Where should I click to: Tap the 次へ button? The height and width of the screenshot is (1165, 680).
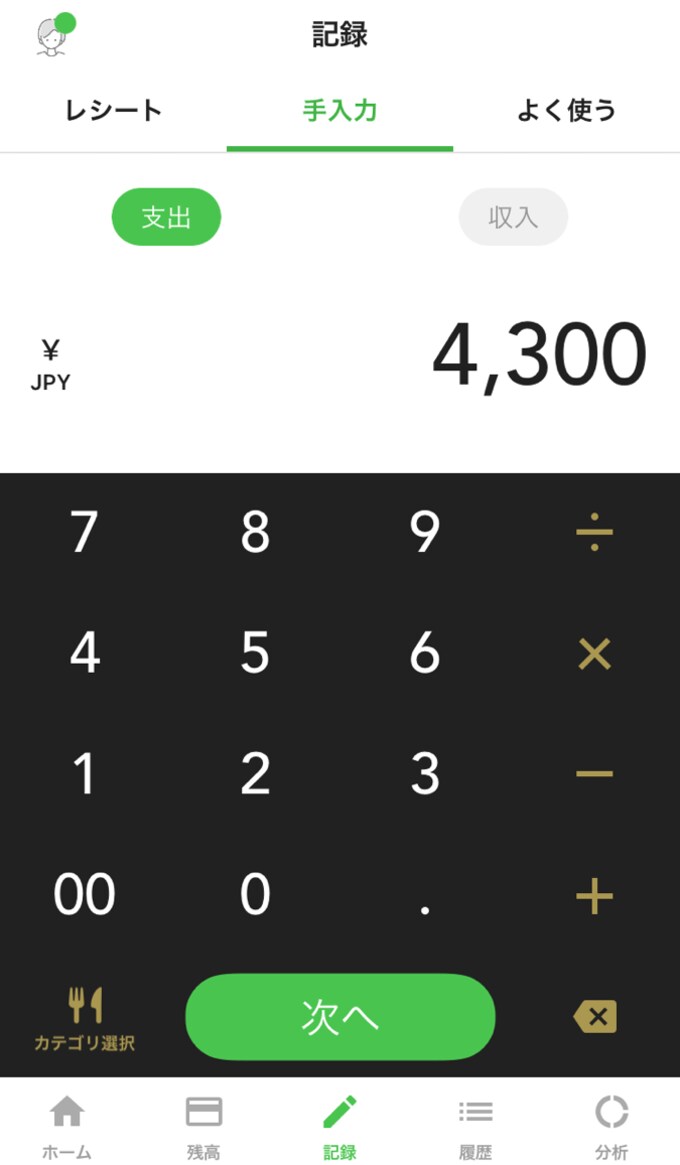340,1016
